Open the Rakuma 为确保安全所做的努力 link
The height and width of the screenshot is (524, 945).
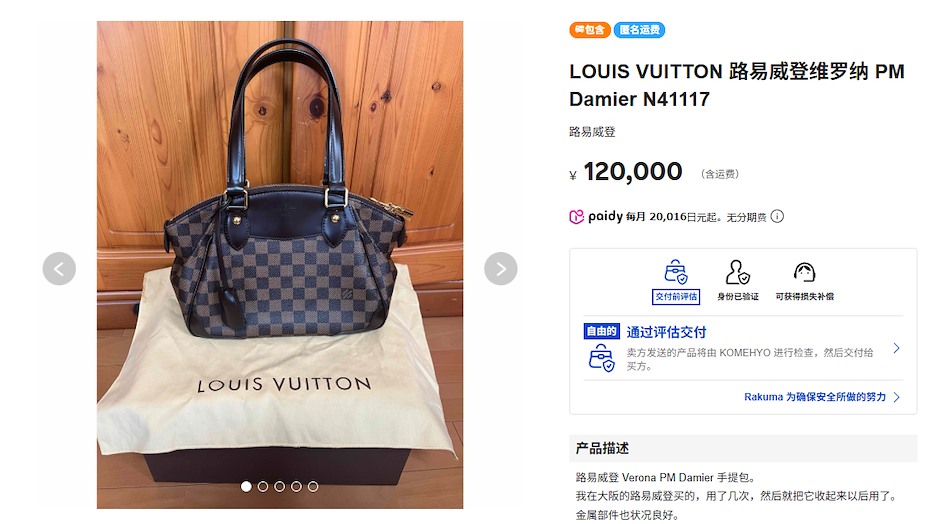click(821, 397)
